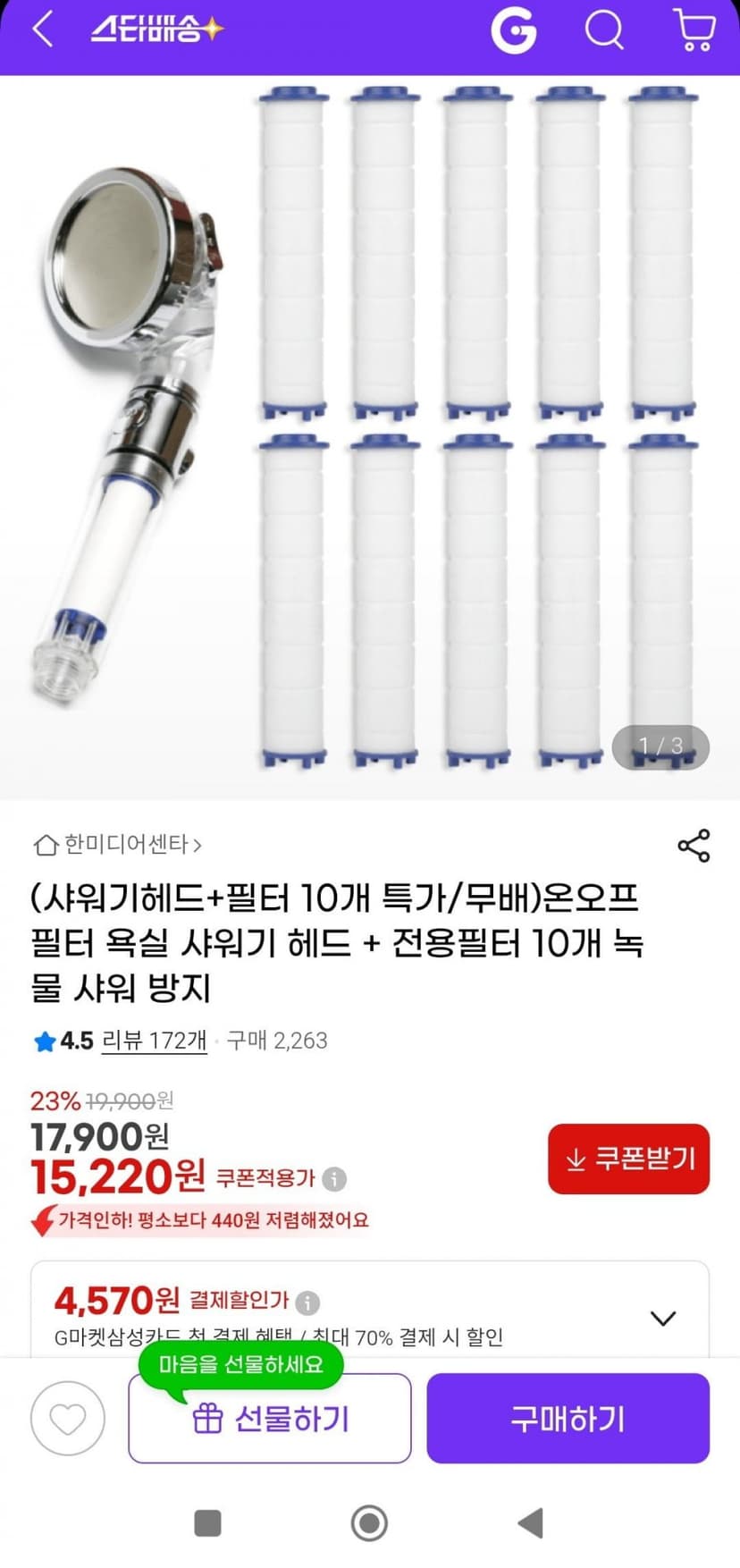Open the shopping cart
This screenshot has width=740, height=1568.
pos(694,30)
